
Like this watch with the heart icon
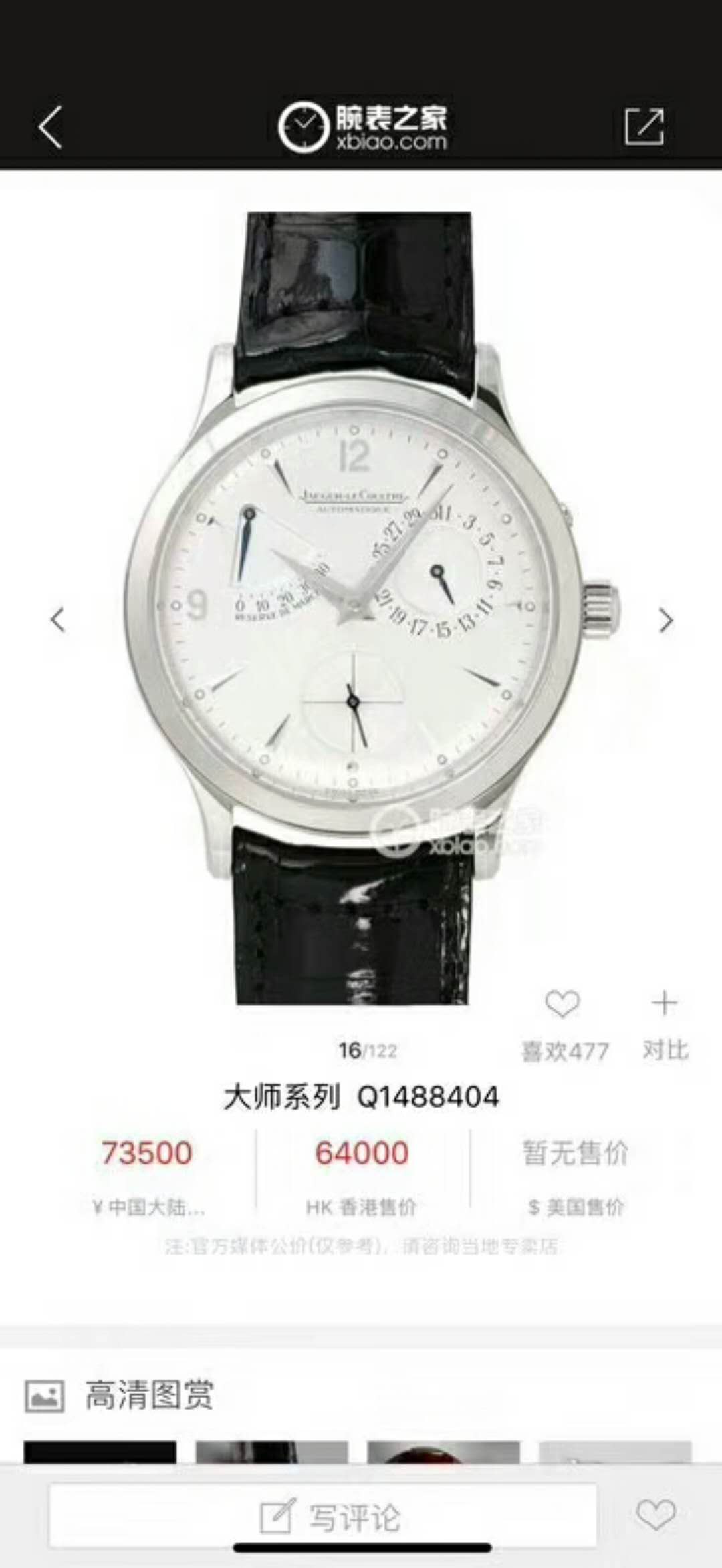[562, 1004]
